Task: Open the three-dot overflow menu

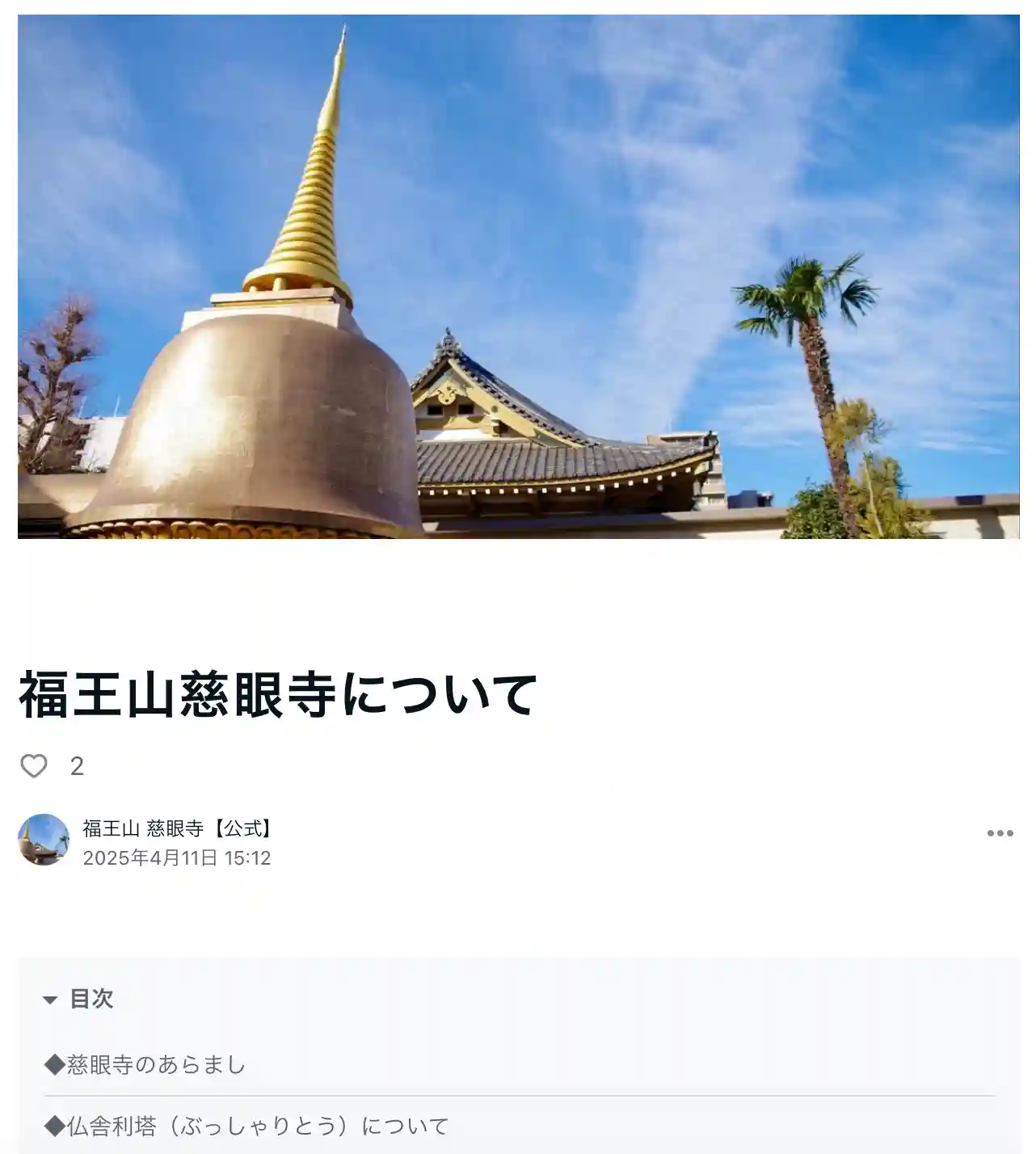Action: point(1000,833)
